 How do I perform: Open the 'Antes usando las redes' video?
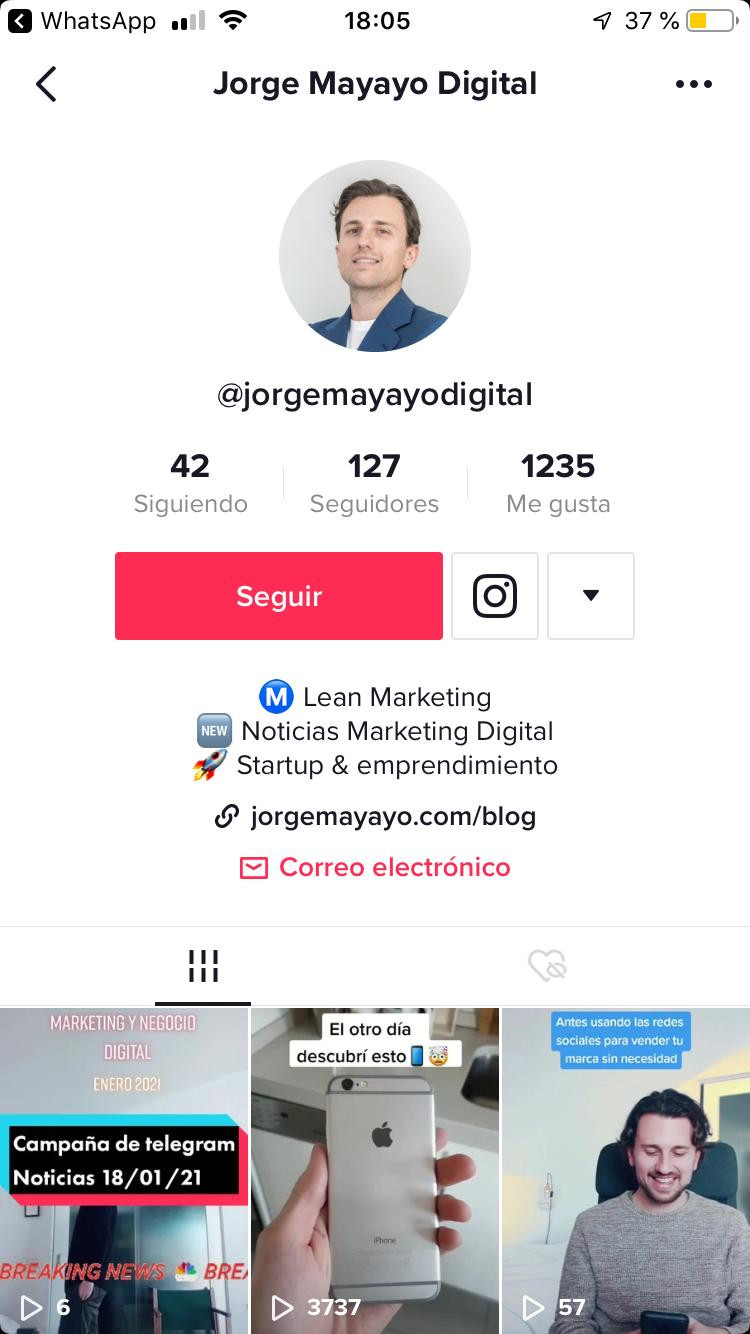point(626,1170)
